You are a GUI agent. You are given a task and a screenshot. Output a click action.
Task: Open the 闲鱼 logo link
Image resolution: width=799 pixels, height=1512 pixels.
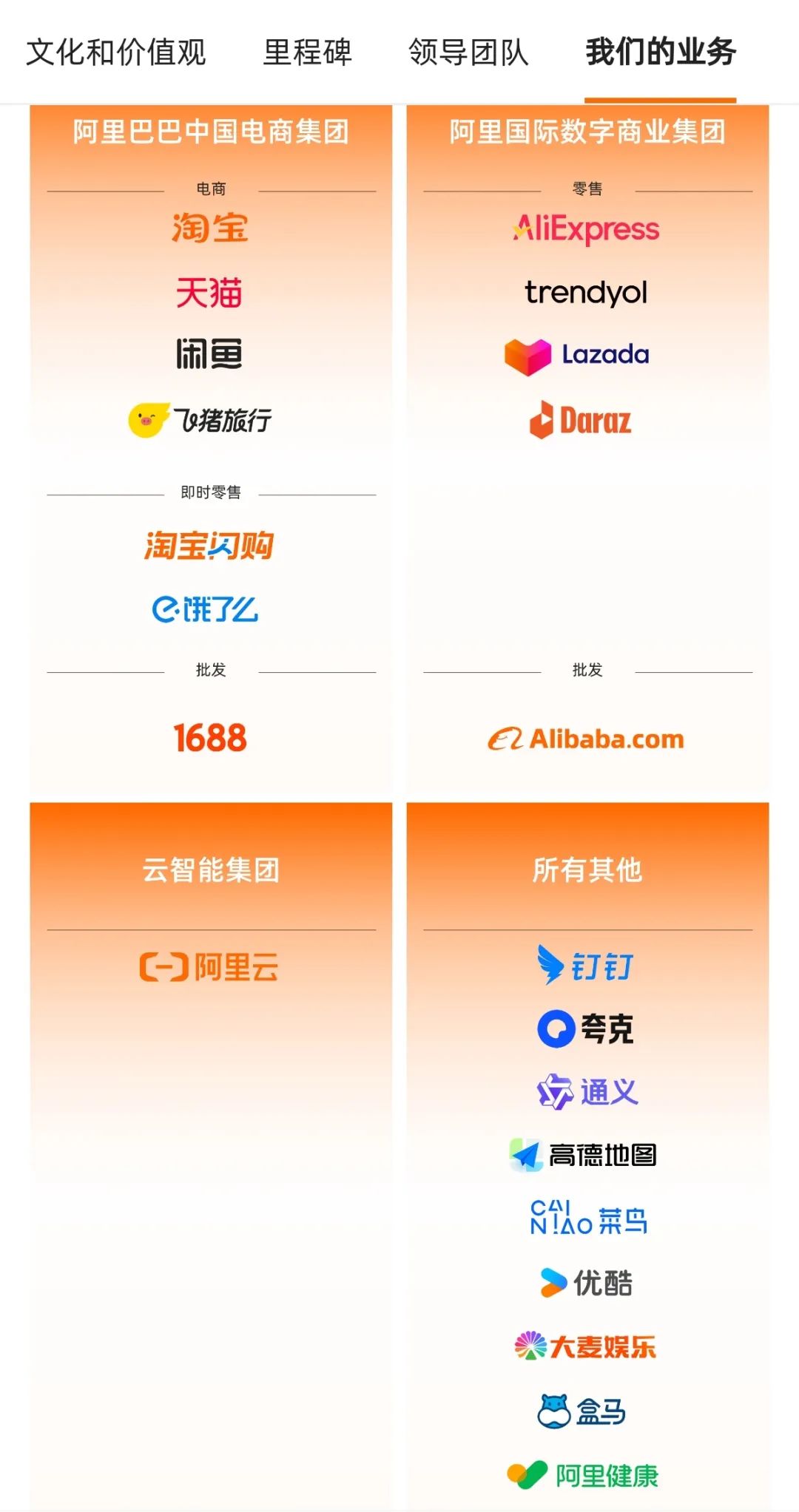click(210, 354)
